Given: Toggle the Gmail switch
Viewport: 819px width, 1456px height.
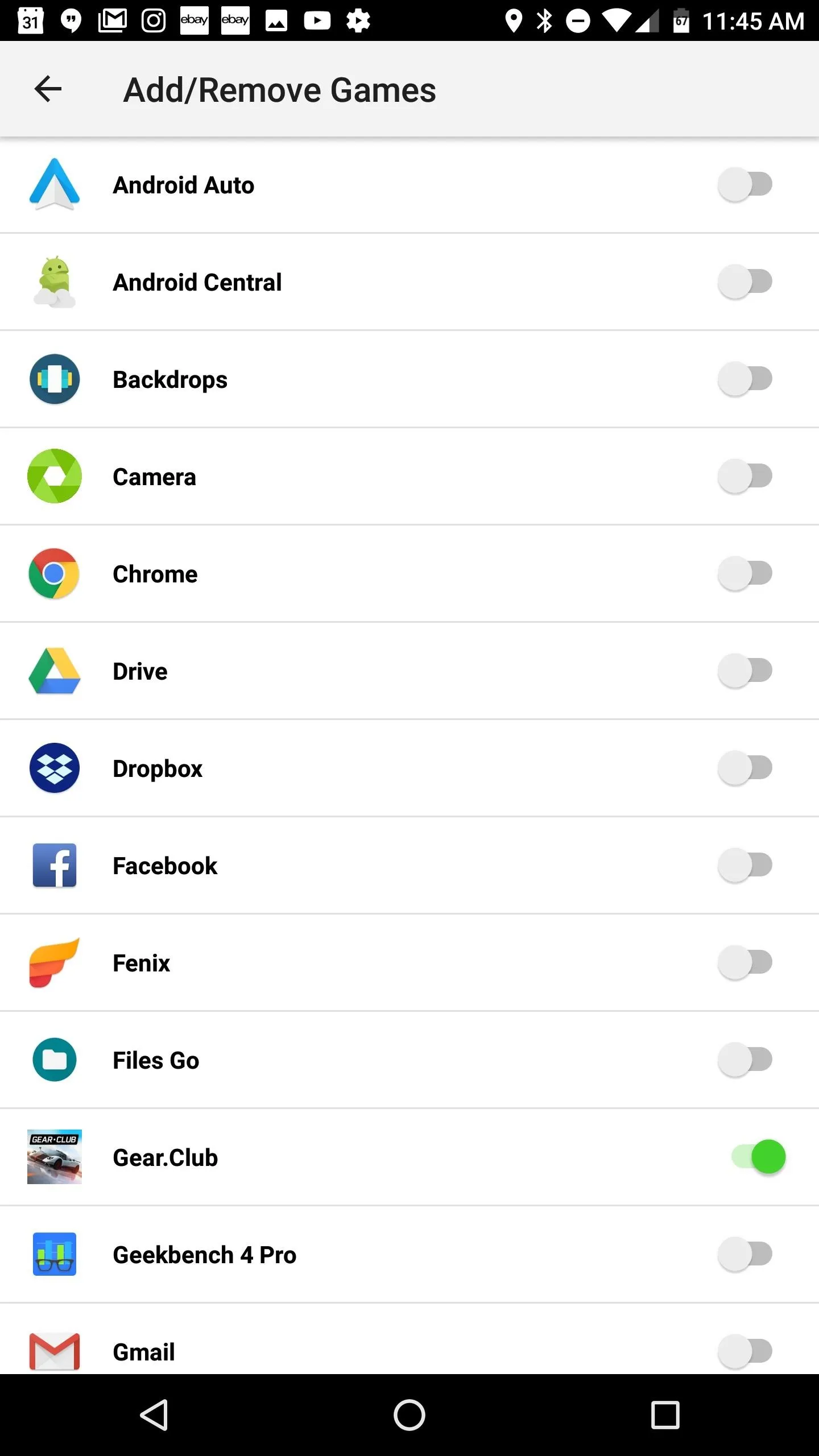Looking at the screenshot, I should click(x=745, y=1351).
